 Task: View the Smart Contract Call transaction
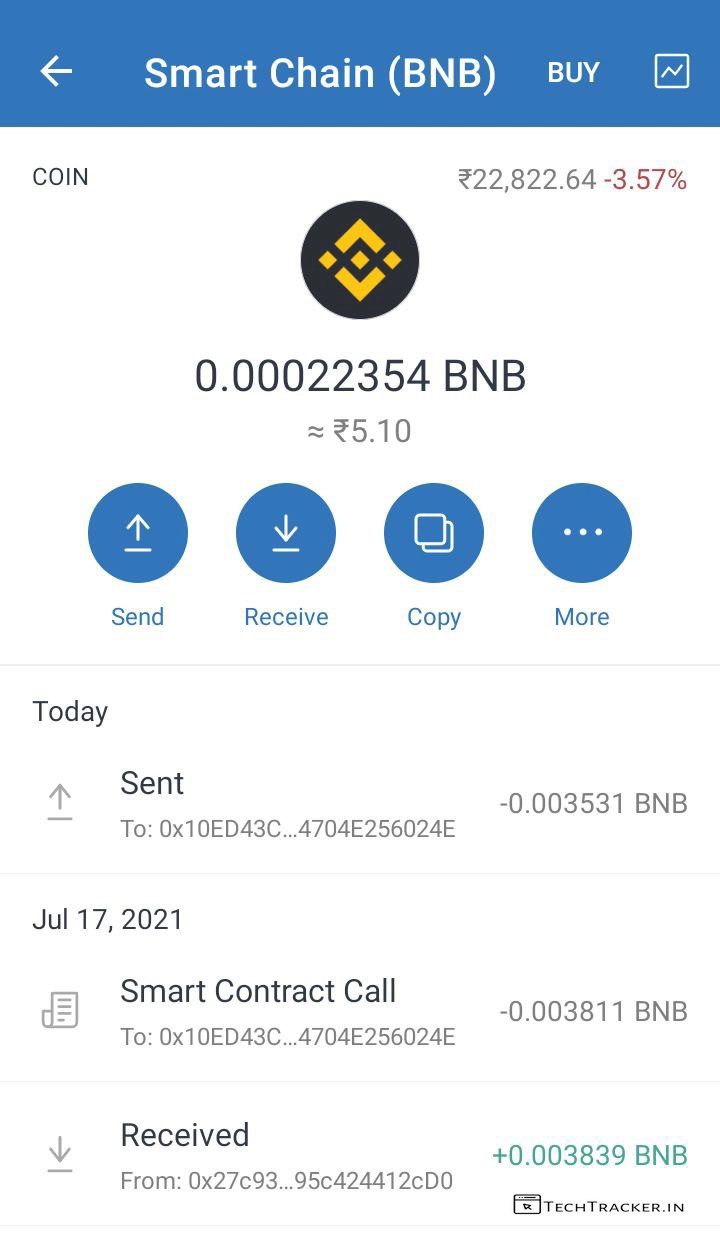pyautogui.click(x=360, y=1012)
